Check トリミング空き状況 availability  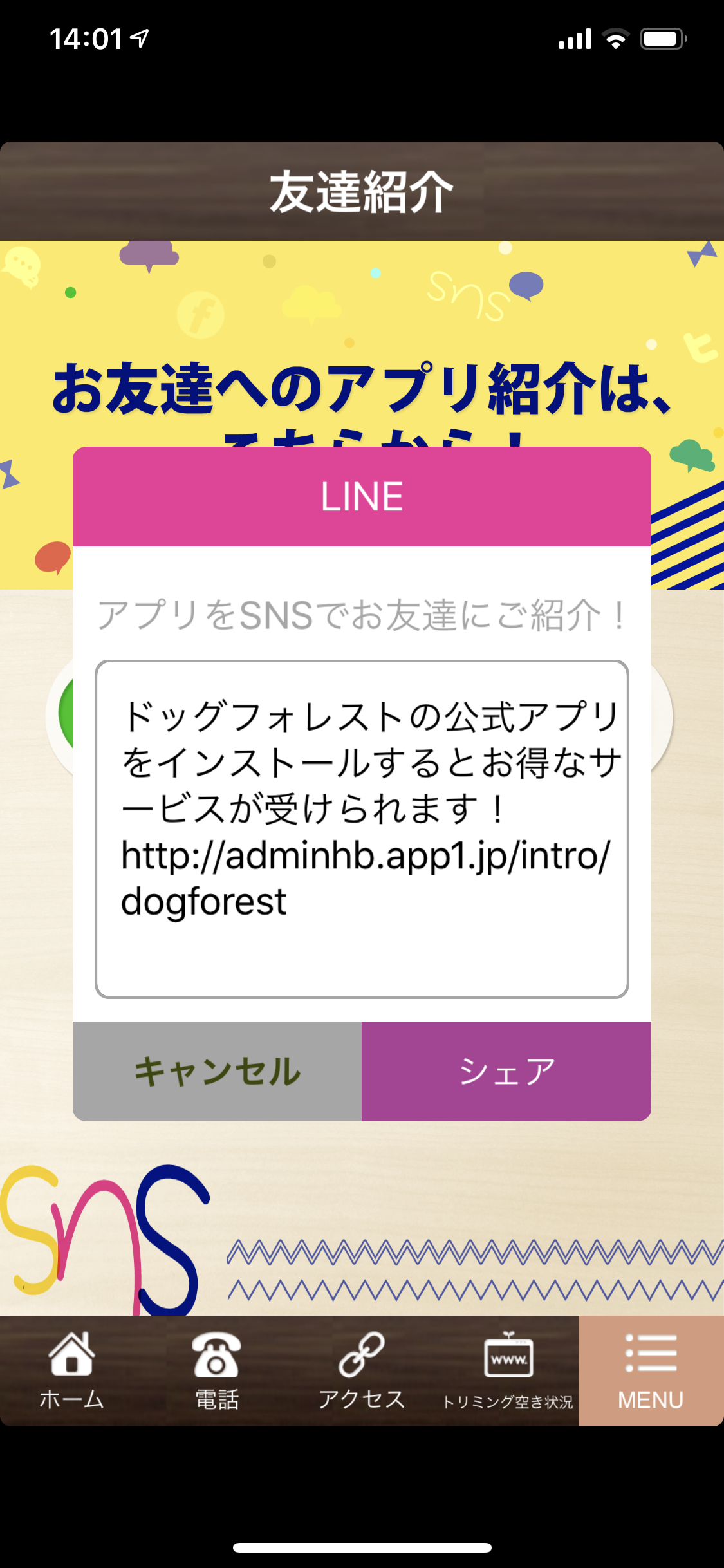(x=507, y=1371)
